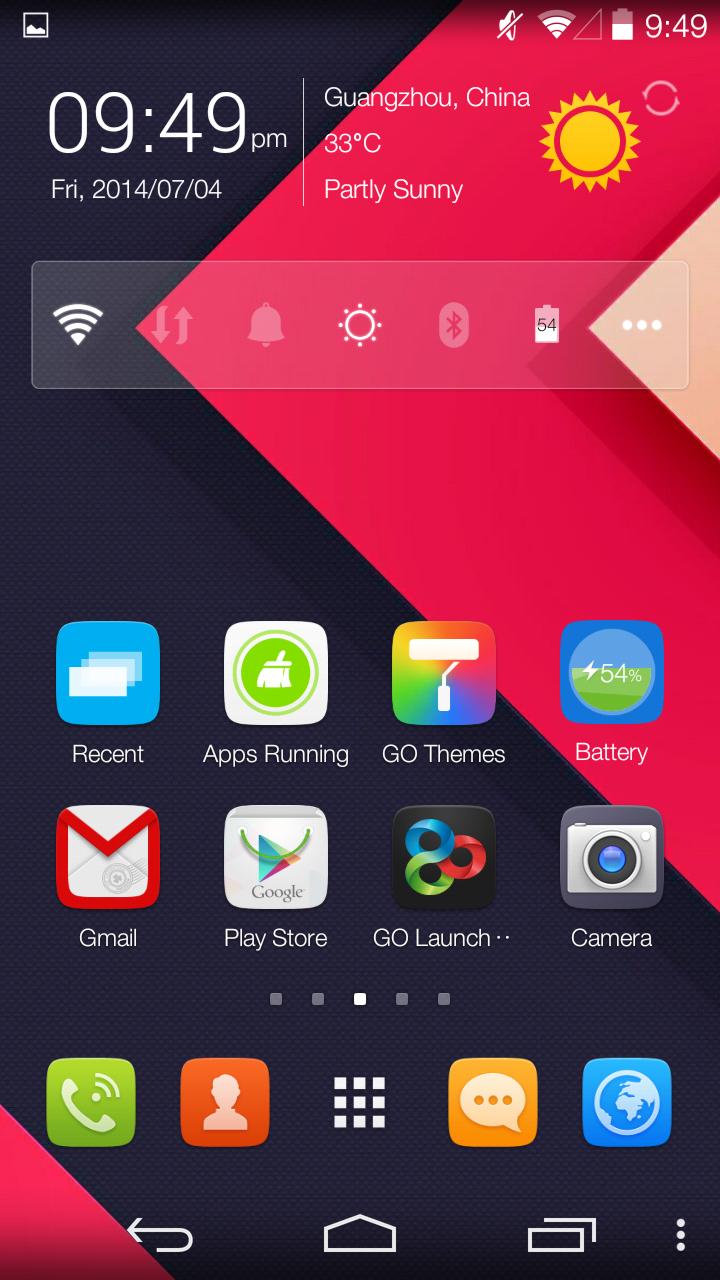720x1280 pixels.
Task: Open more switches with the three-dot icon
Action: point(641,325)
